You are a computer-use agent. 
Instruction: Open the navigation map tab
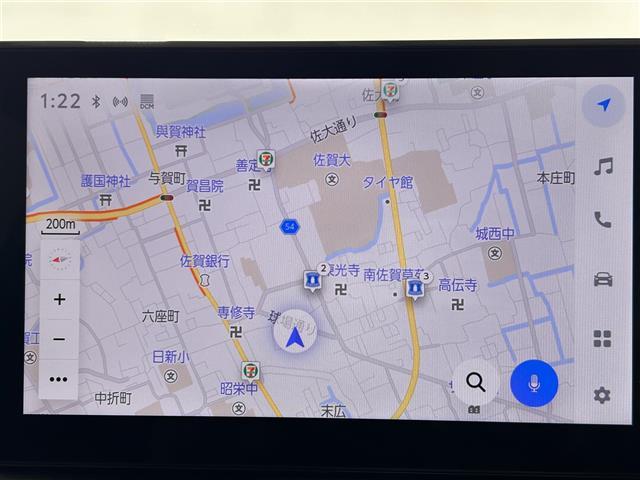click(603, 106)
